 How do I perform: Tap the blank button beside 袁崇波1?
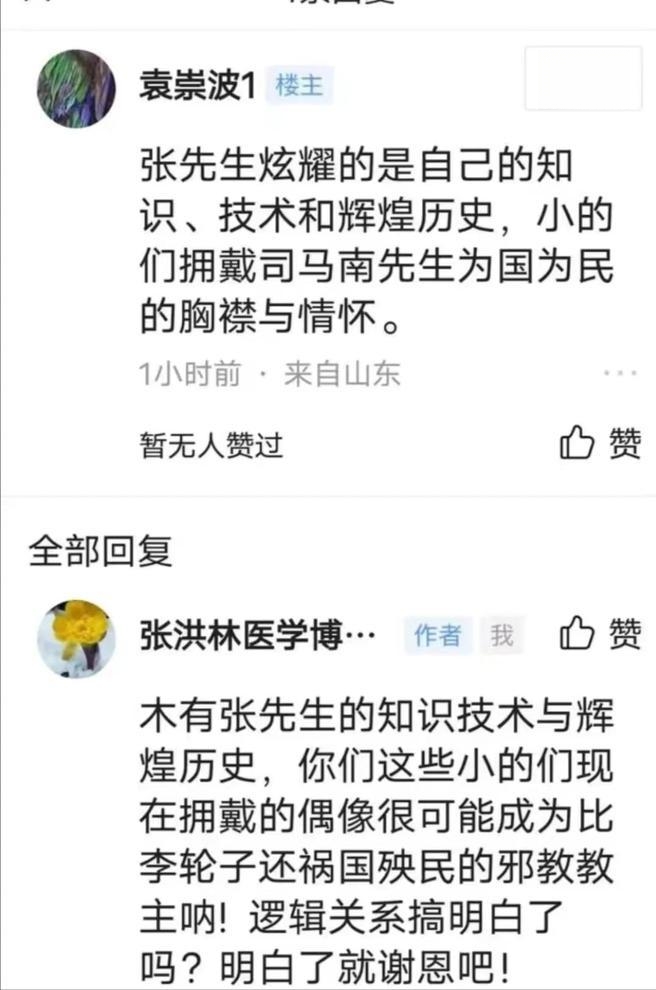point(583,78)
